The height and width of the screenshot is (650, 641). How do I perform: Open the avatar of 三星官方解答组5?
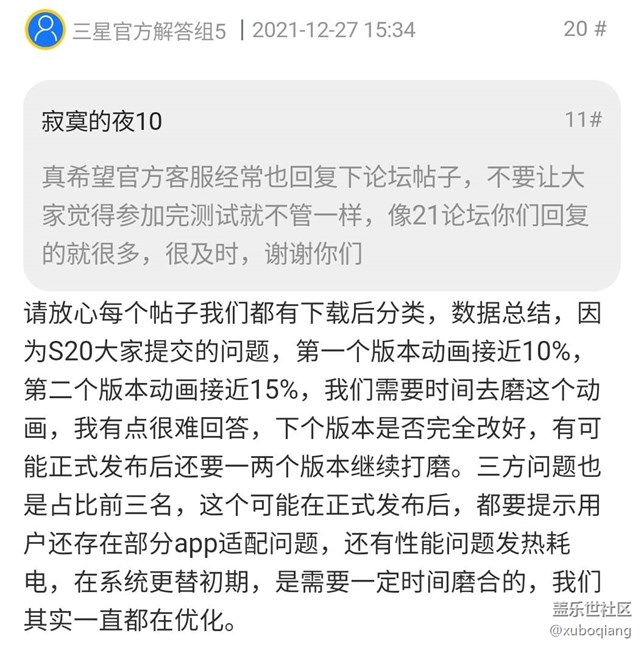[45, 30]
